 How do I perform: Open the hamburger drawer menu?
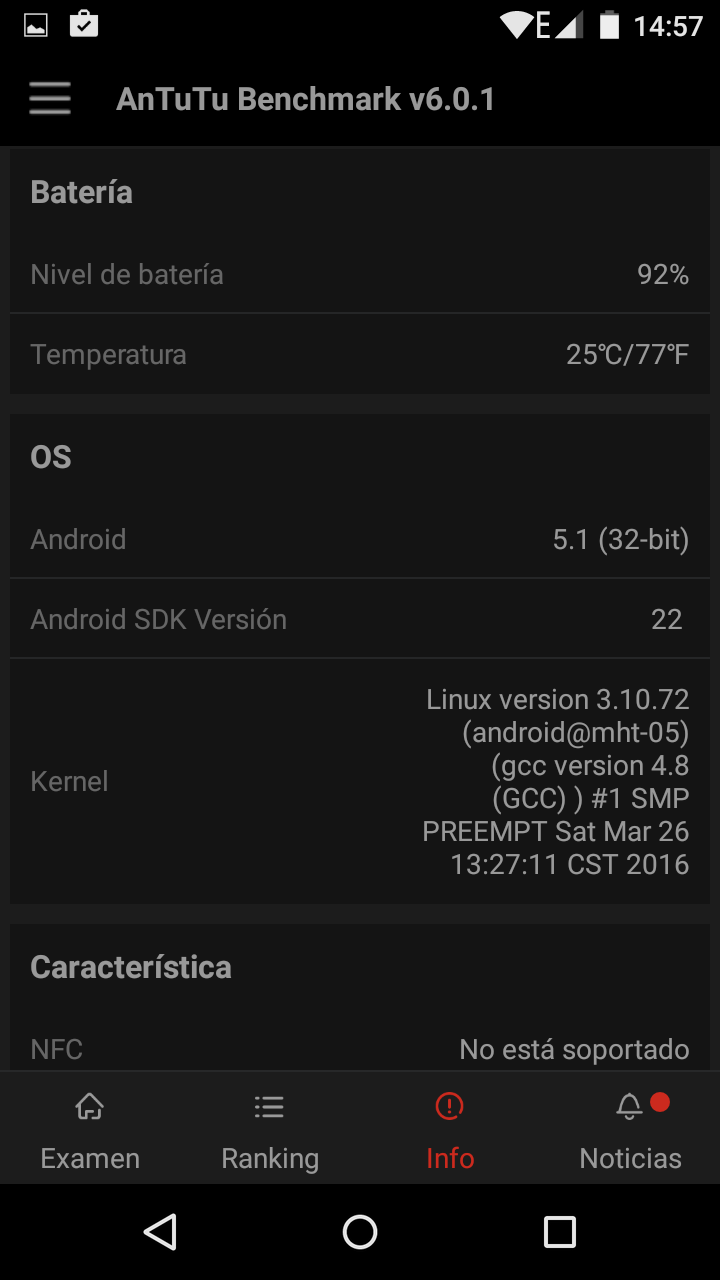point(50,99)
